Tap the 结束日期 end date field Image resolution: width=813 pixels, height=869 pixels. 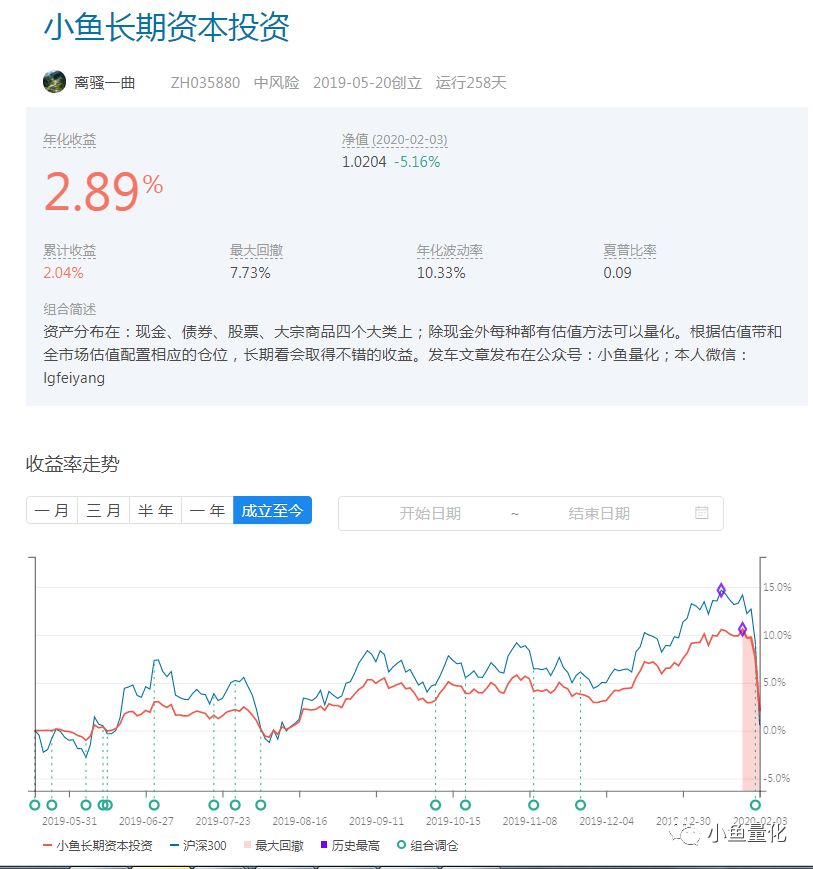pos(599,513)
